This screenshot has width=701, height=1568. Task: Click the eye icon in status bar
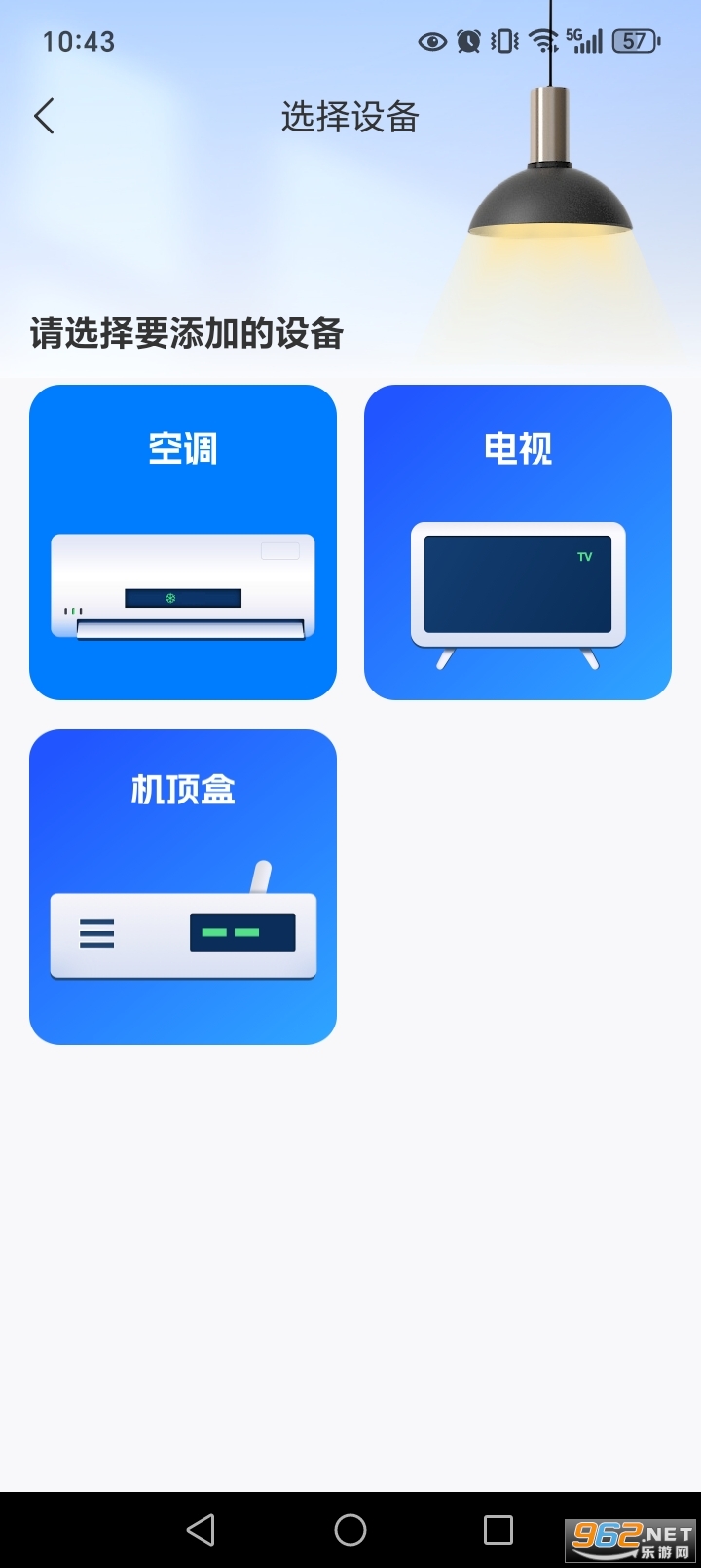[x=430, y=40]
